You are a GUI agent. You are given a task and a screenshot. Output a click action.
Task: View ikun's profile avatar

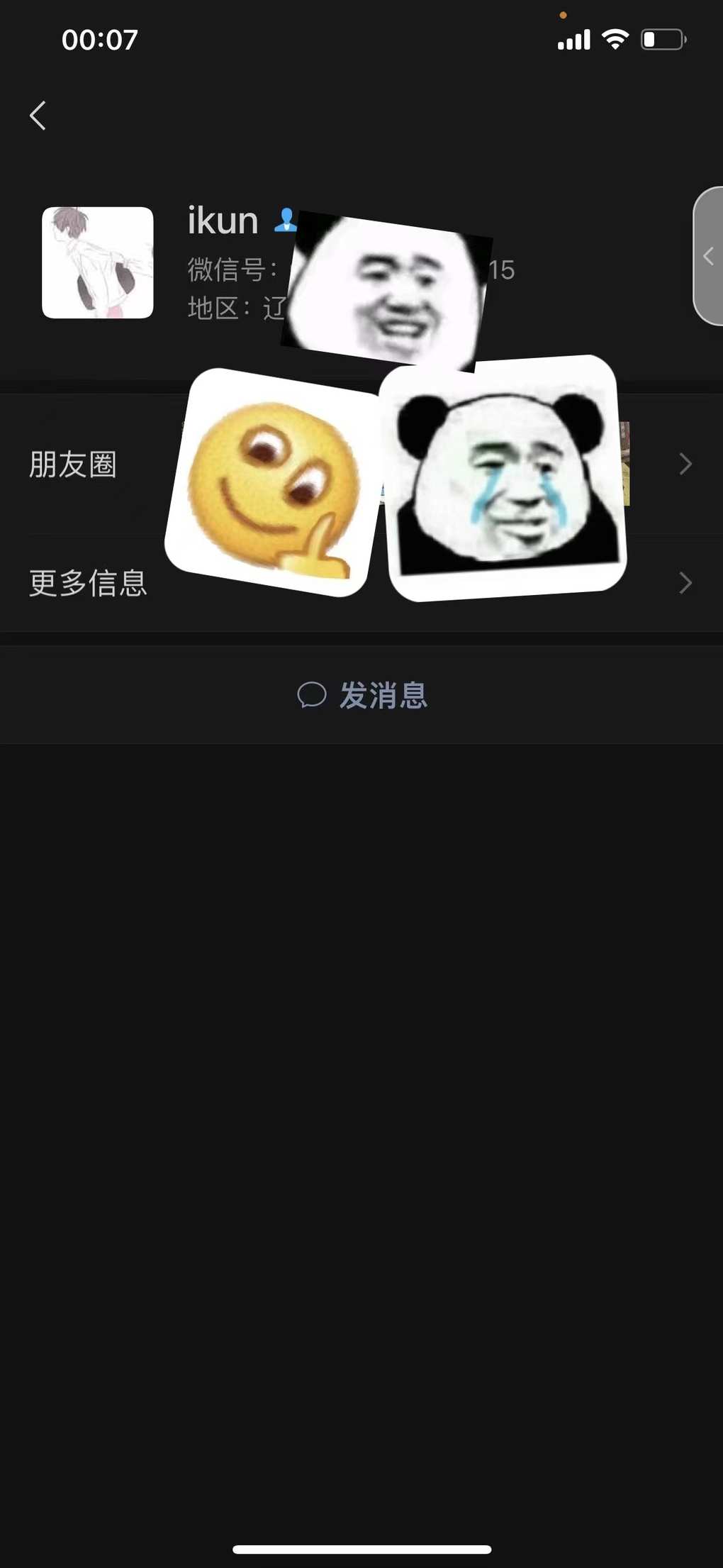pos(98,262)
